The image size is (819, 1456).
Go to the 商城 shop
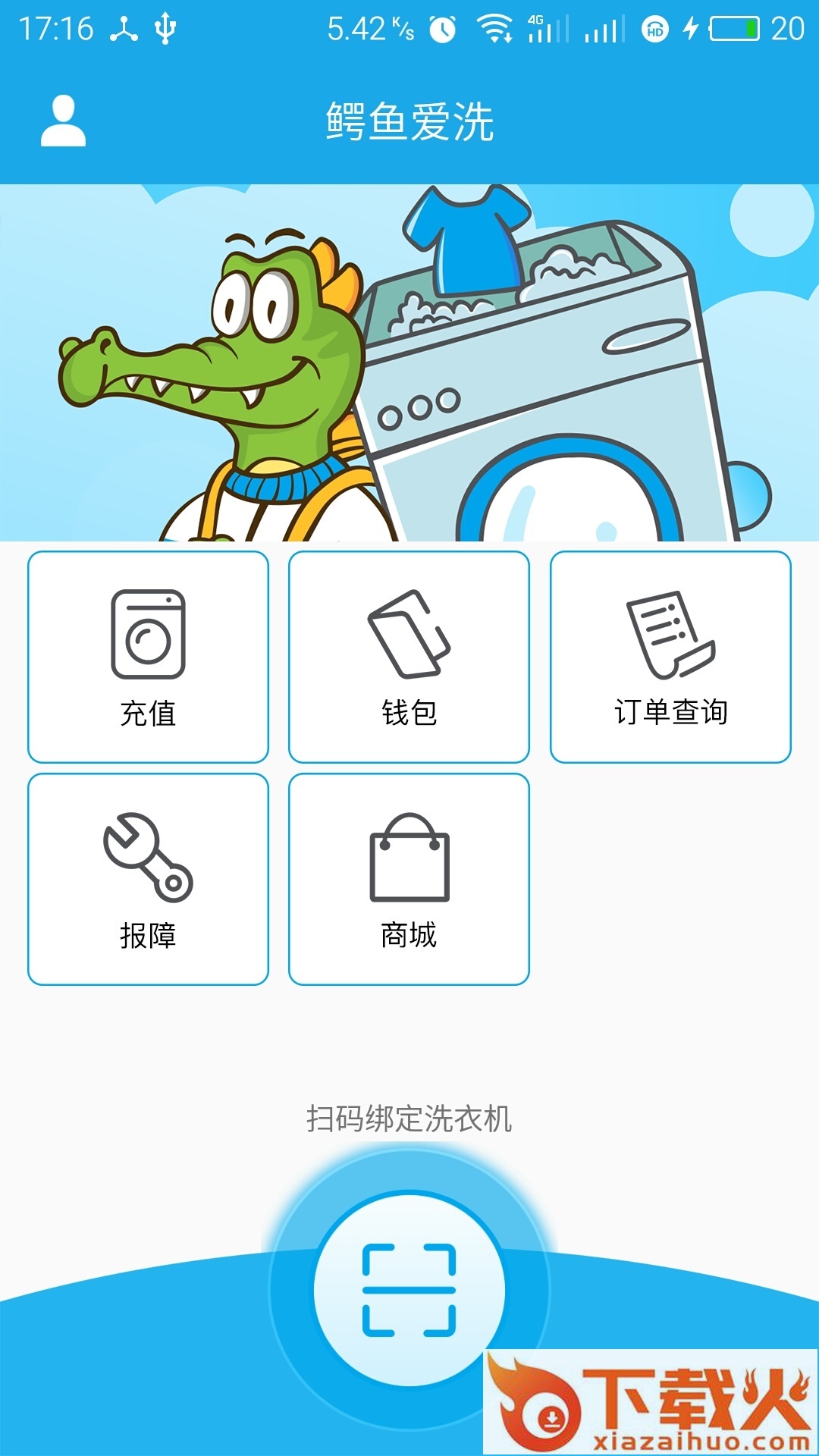coord(409,879)
